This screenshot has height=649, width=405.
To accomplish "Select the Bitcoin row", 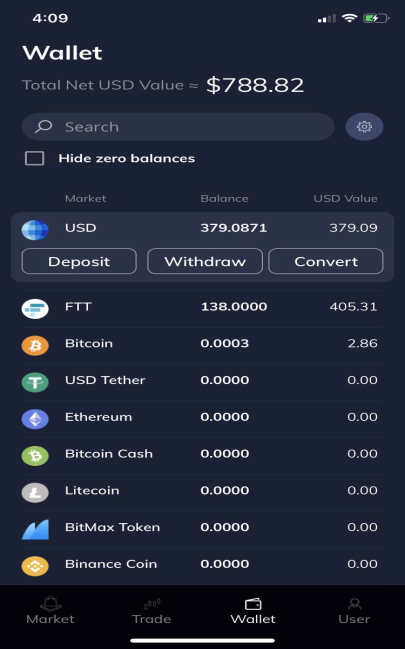I will point(202,346).
